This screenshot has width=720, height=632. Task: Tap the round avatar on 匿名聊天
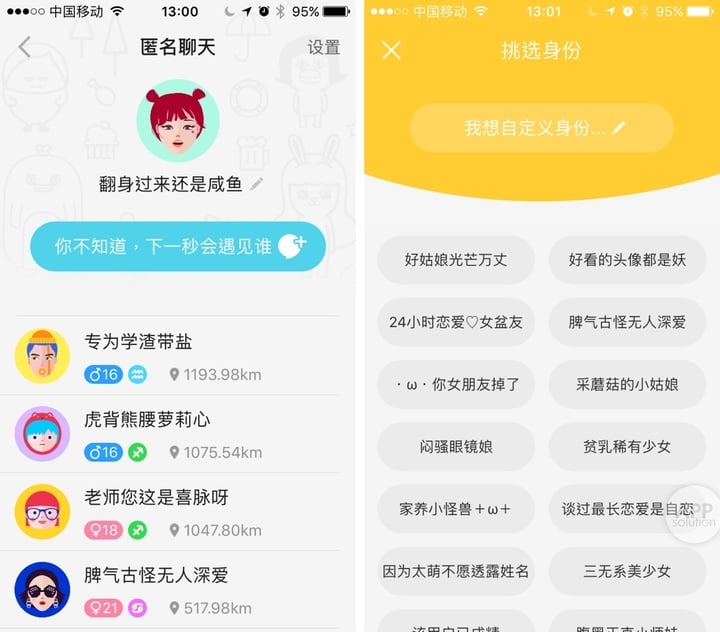[x=178, y=123]
